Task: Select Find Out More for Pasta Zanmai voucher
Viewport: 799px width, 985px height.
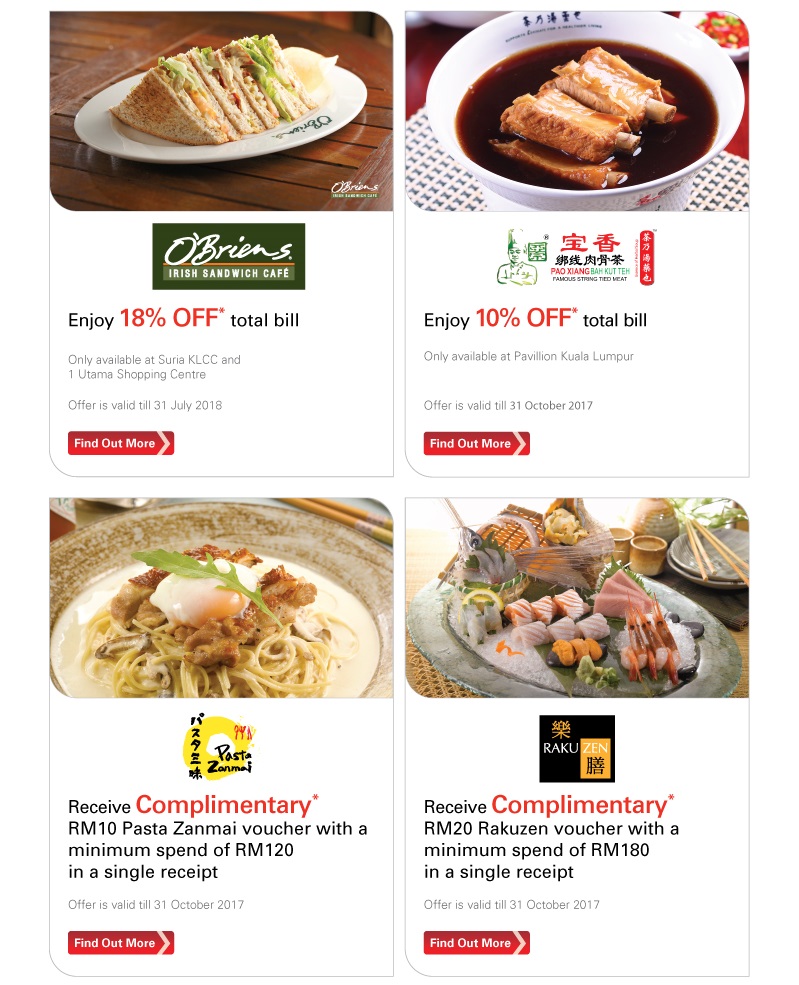Action: 120,942
